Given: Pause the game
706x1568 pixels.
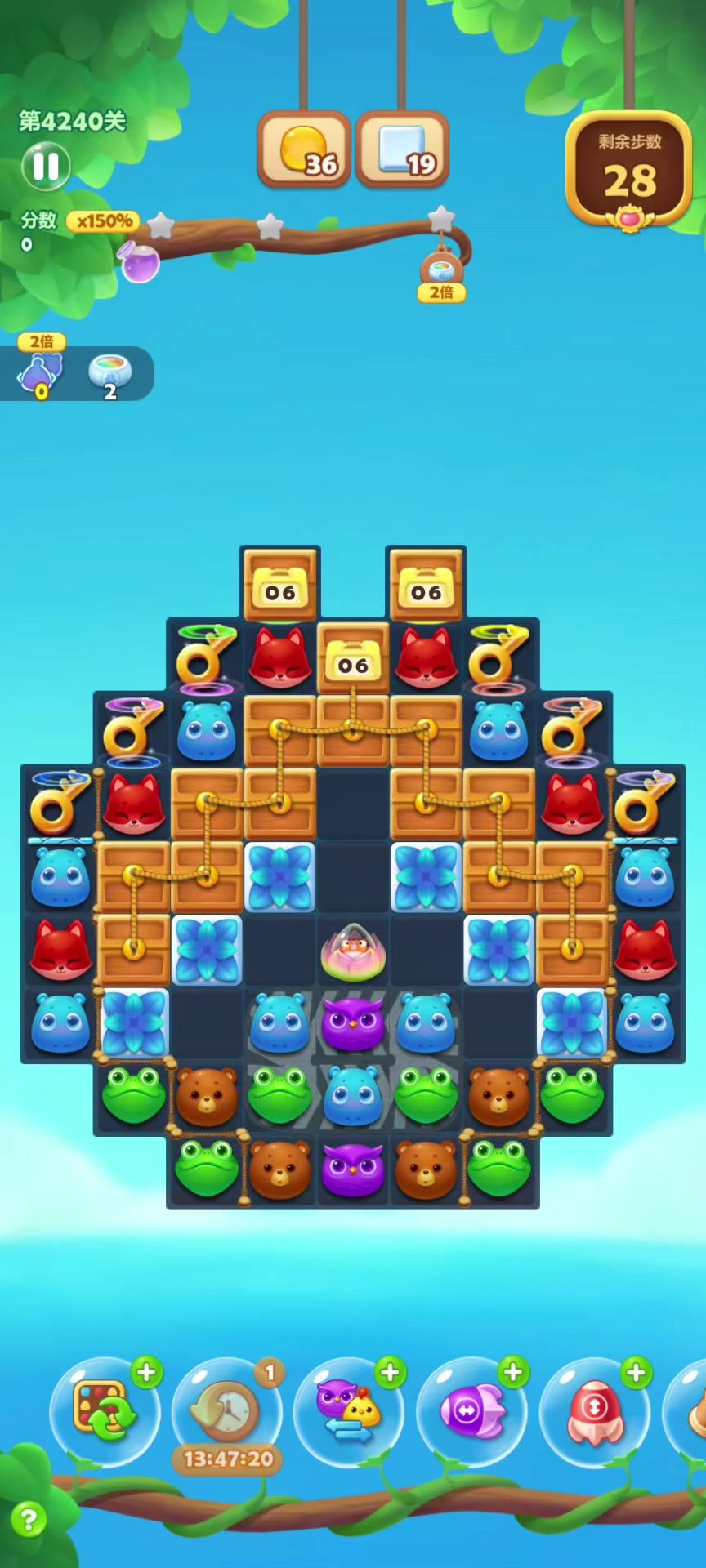Looking at the screenshot, I should (x=46, y=166).
